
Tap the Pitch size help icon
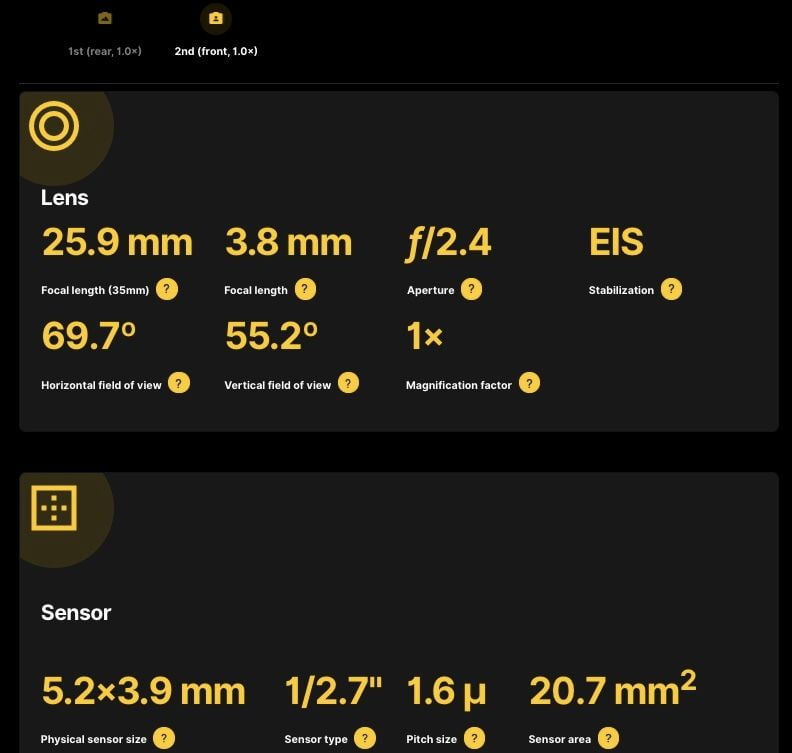(x=474, y=739)
